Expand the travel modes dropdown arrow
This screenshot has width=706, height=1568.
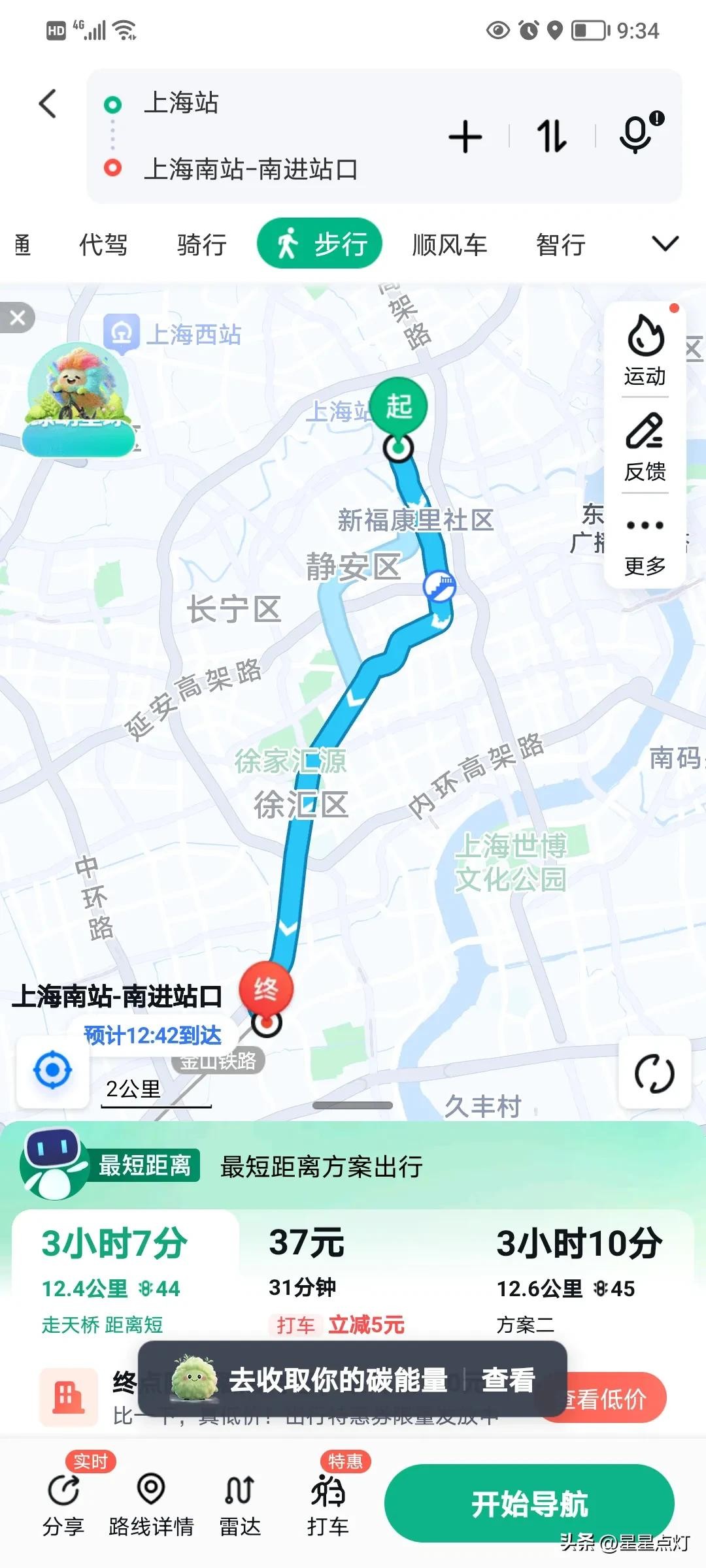(665, 244)
